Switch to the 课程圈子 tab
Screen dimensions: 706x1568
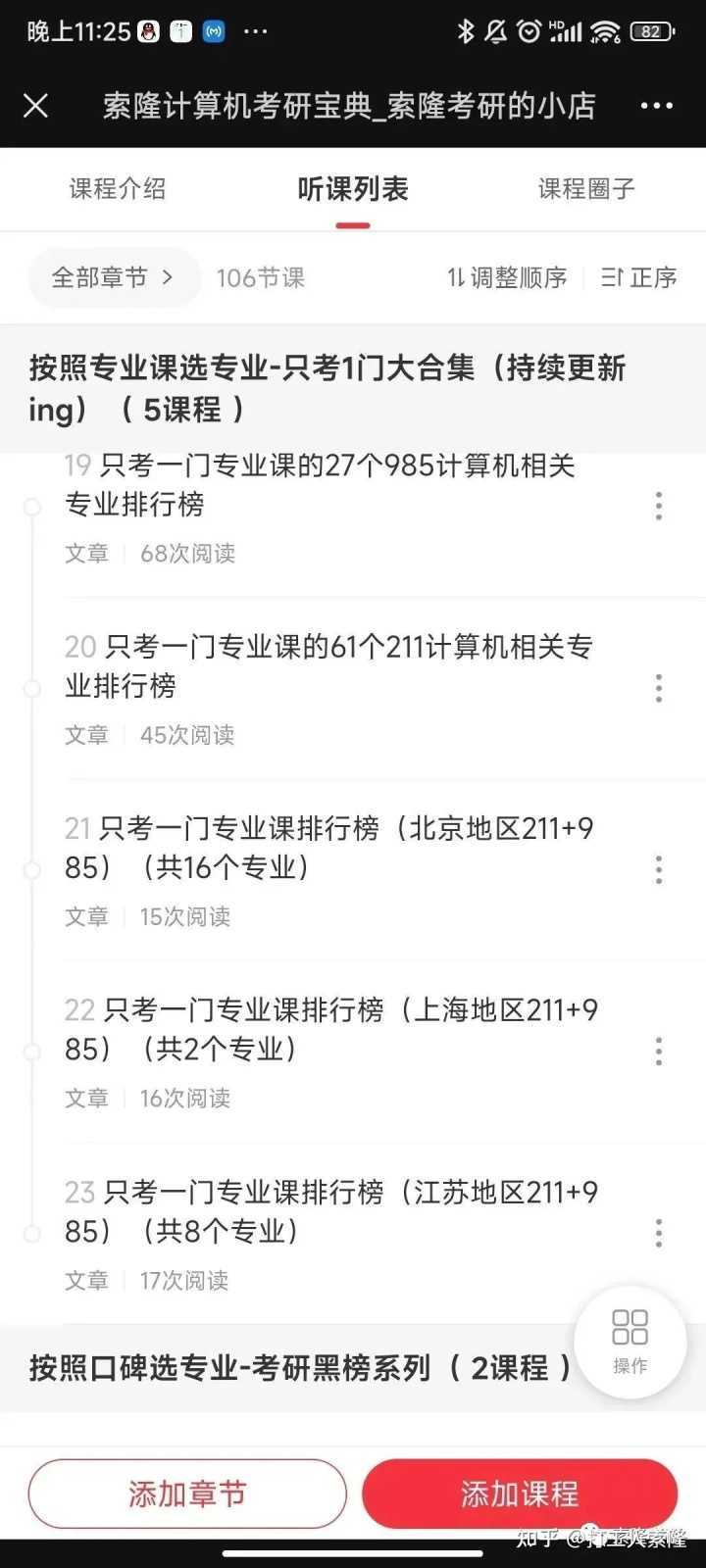coord(584,189)
